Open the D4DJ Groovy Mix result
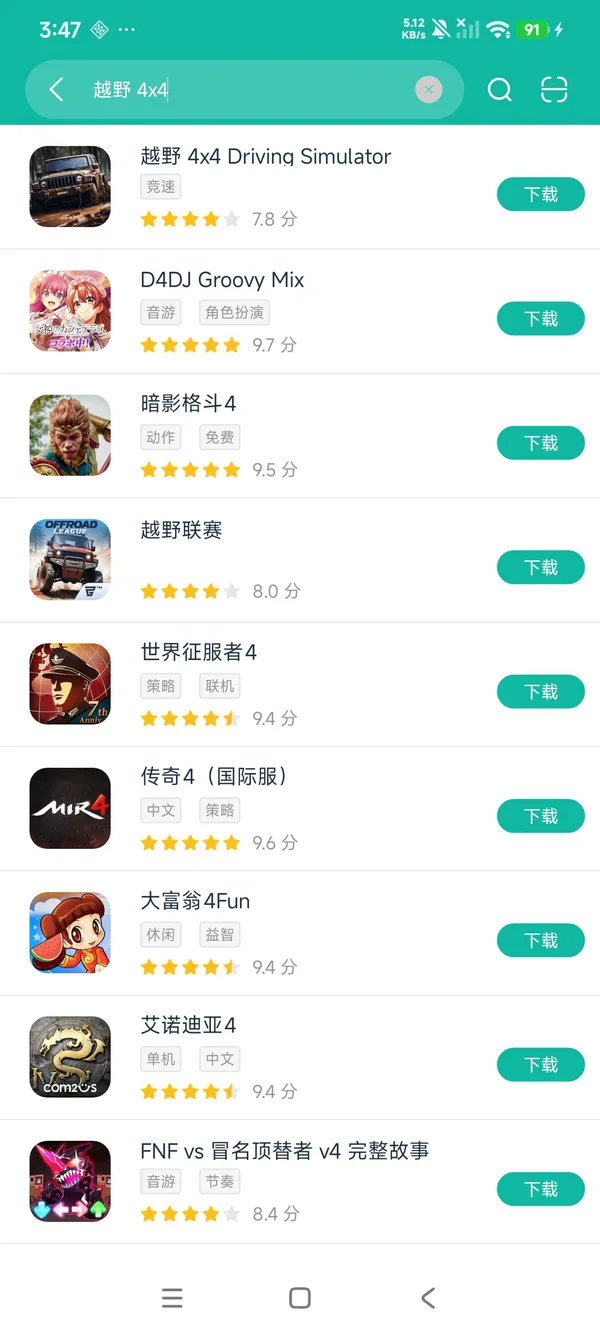This screenshot has height=1333, width=600. [222, 280]
